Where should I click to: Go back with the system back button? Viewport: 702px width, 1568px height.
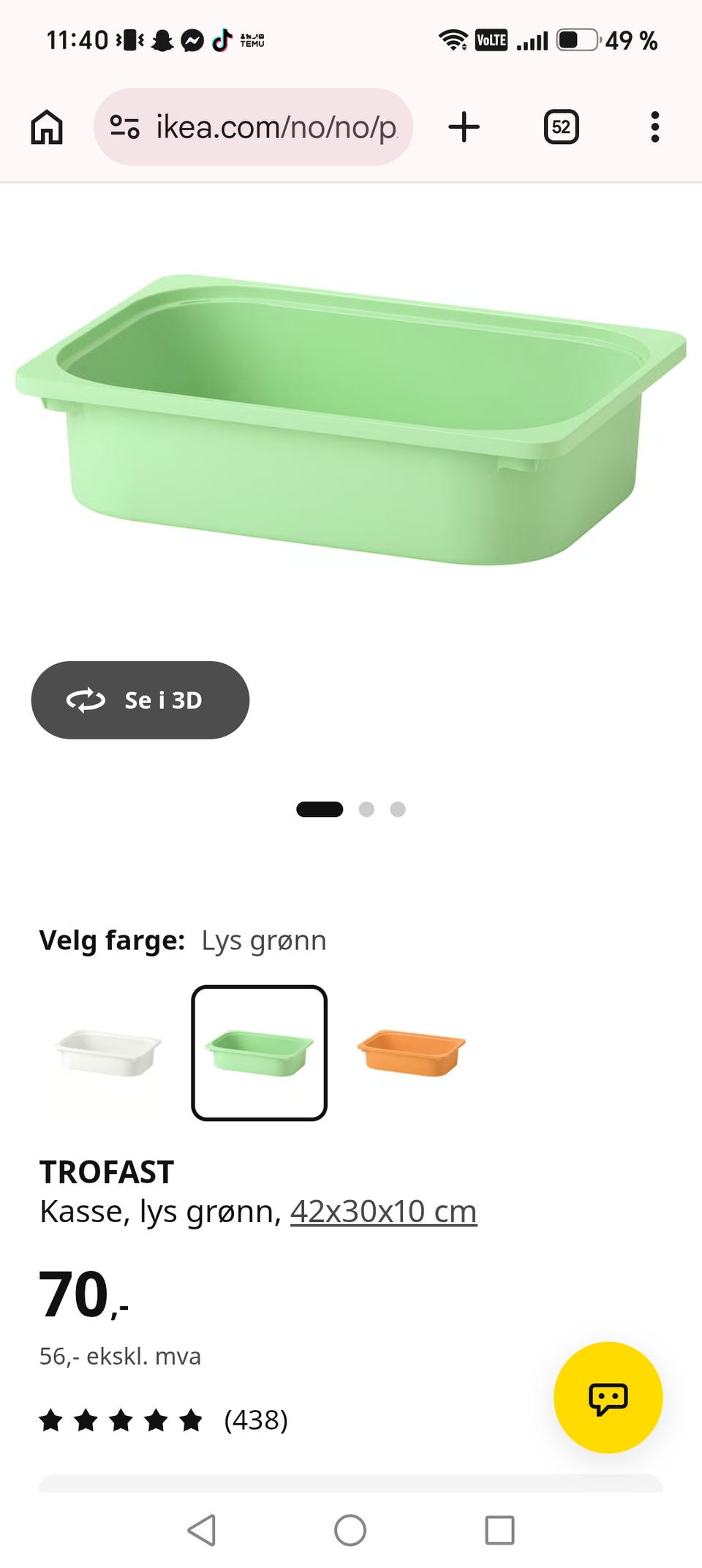point(201,1530)
